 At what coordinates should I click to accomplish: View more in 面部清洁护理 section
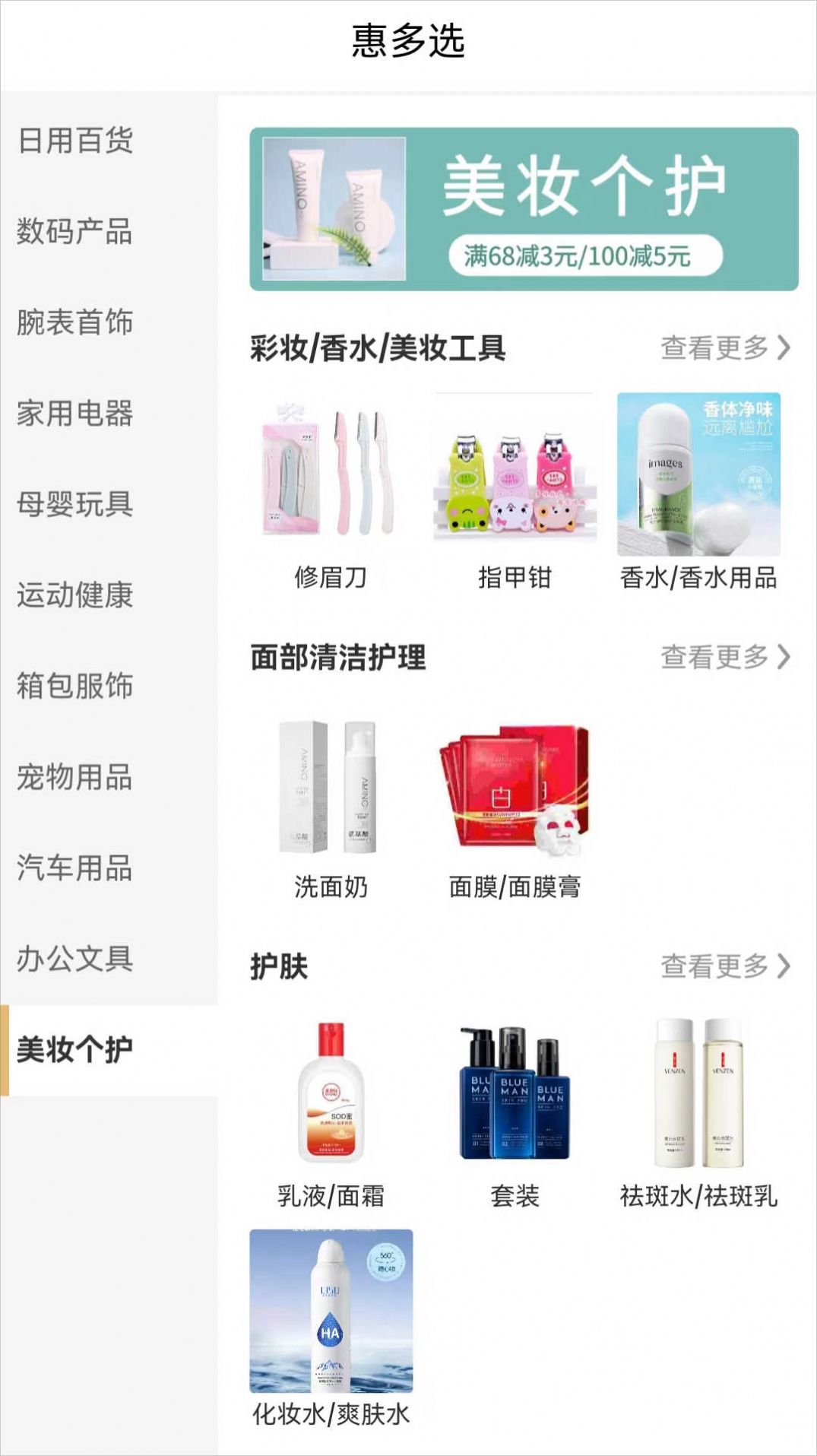pyautogui.click(x=725, y=657)
